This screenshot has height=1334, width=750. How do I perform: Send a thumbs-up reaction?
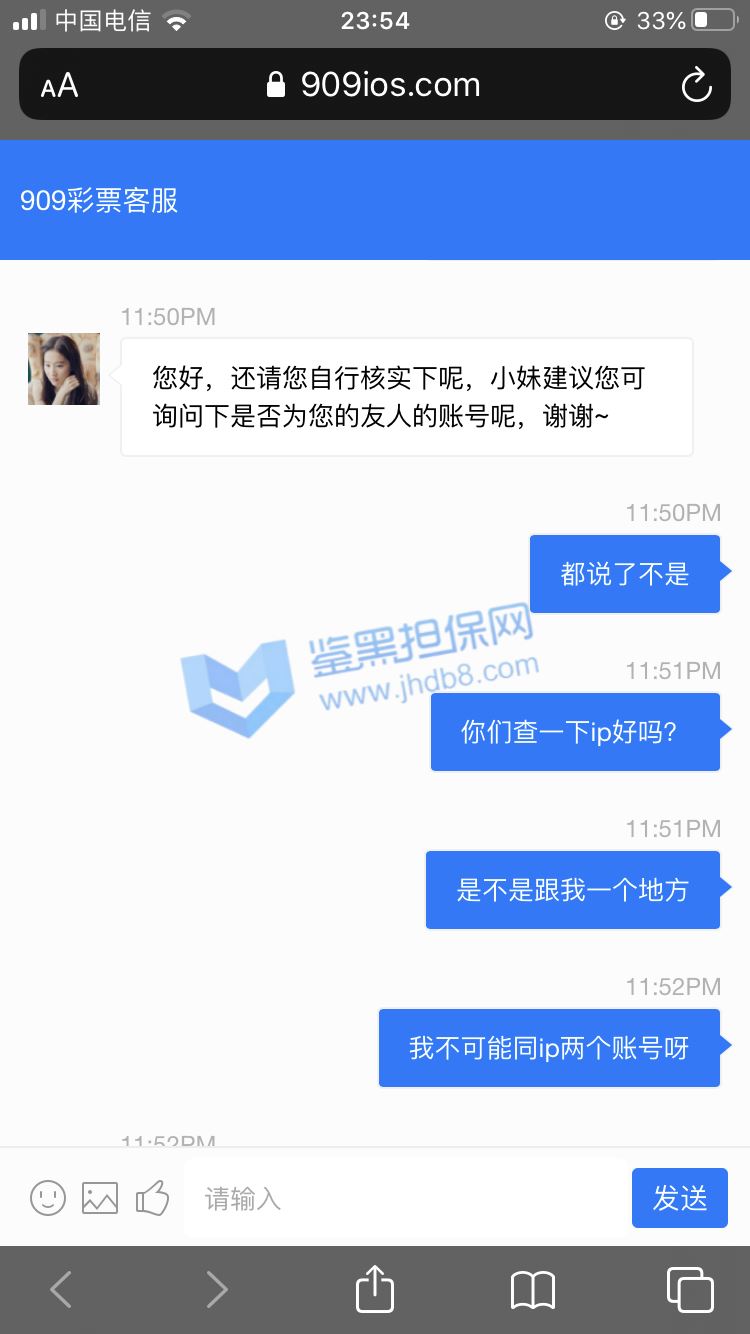pos(152,1197)
